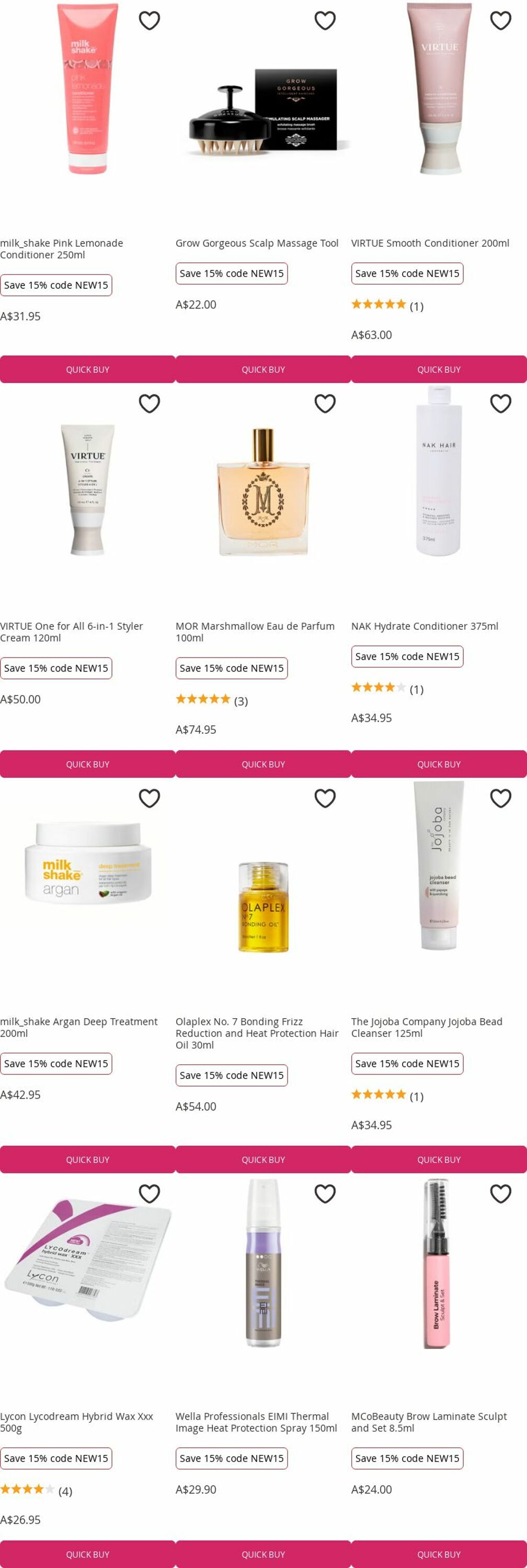Heart the VIRTUE One for All Styler Cream
The width and height of the screenshot is (527, 1568).
click(149, 403)
